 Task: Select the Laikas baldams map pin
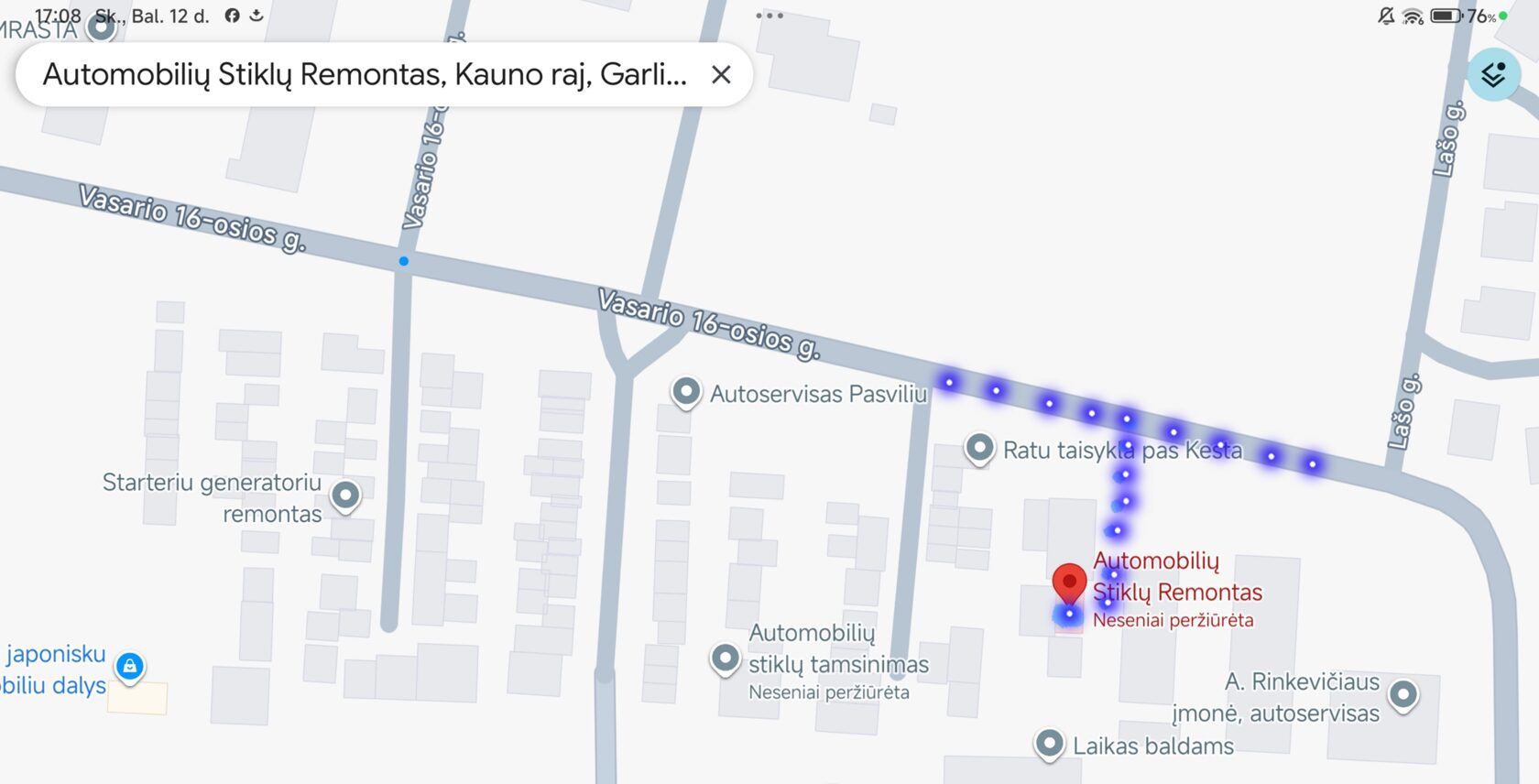1049,743
